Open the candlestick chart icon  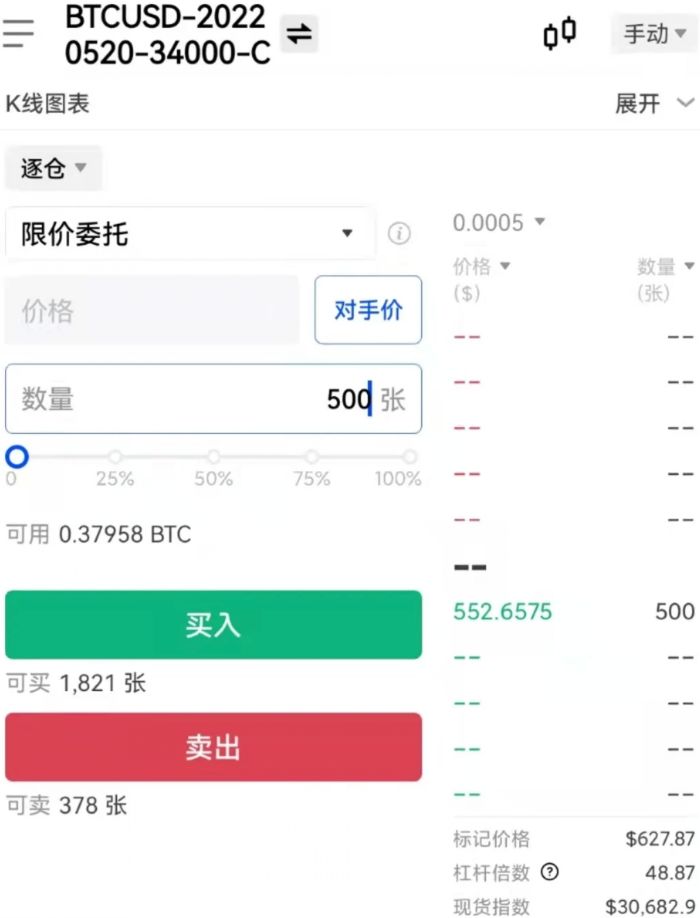560,34
